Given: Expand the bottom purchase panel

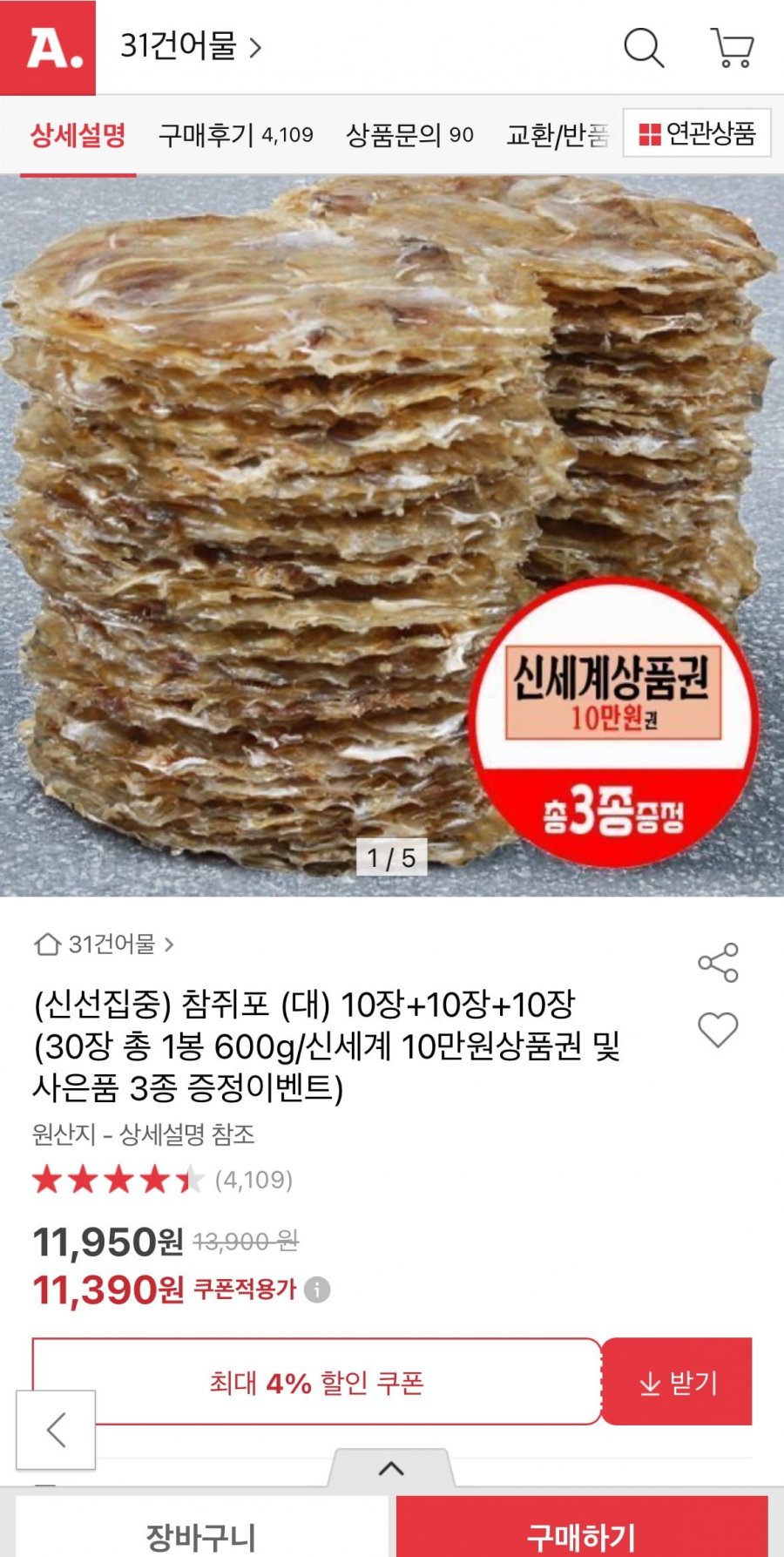Looking at the screenshot, I should [x=391, y=1468].
